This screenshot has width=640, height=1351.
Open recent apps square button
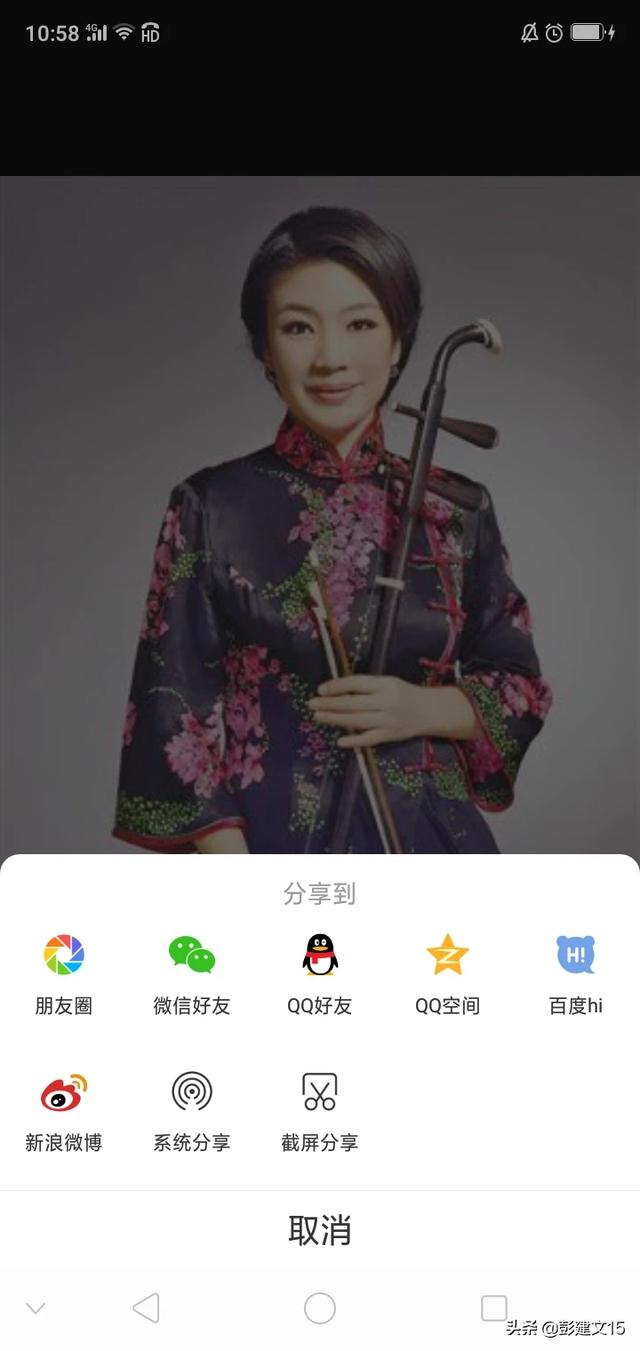[494, 1308]
